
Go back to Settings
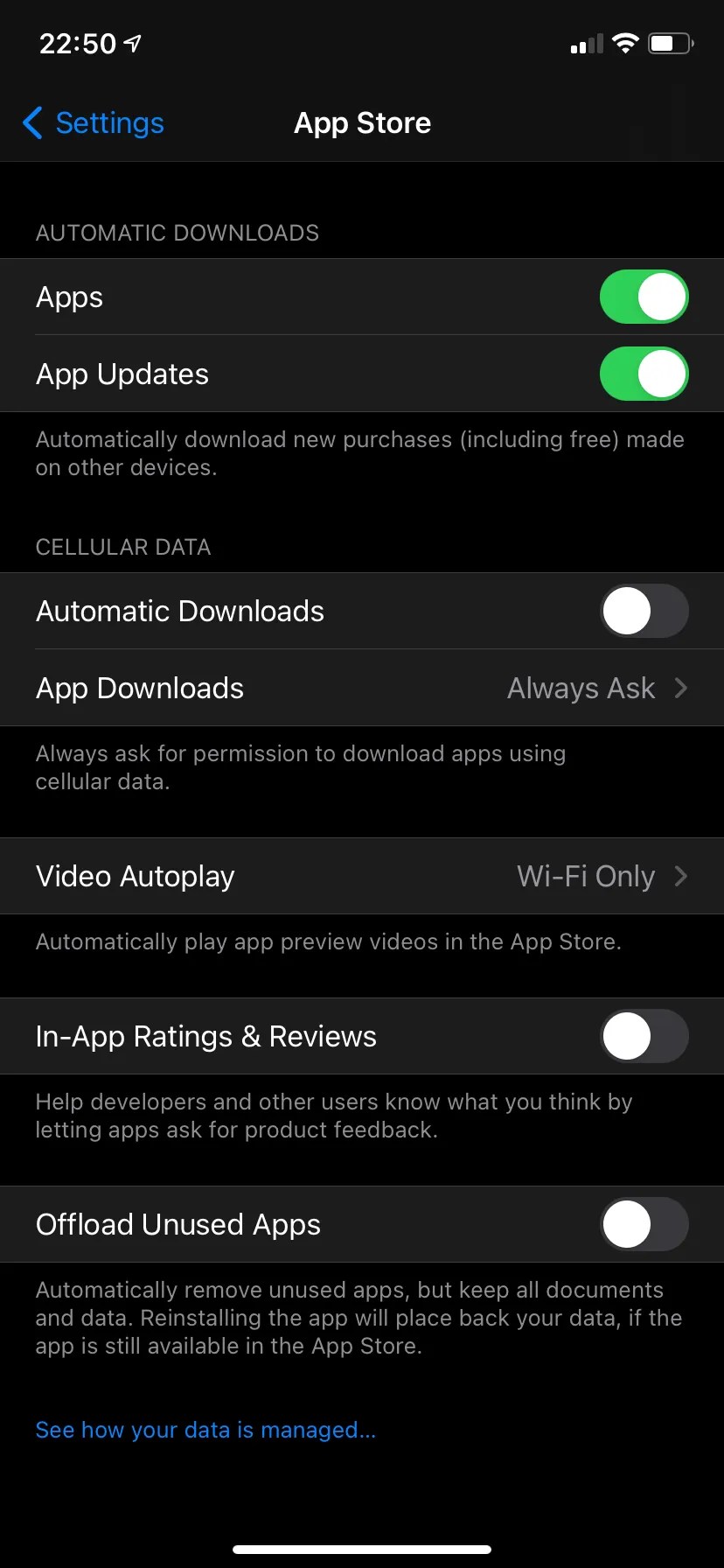(x=92, y=123)
